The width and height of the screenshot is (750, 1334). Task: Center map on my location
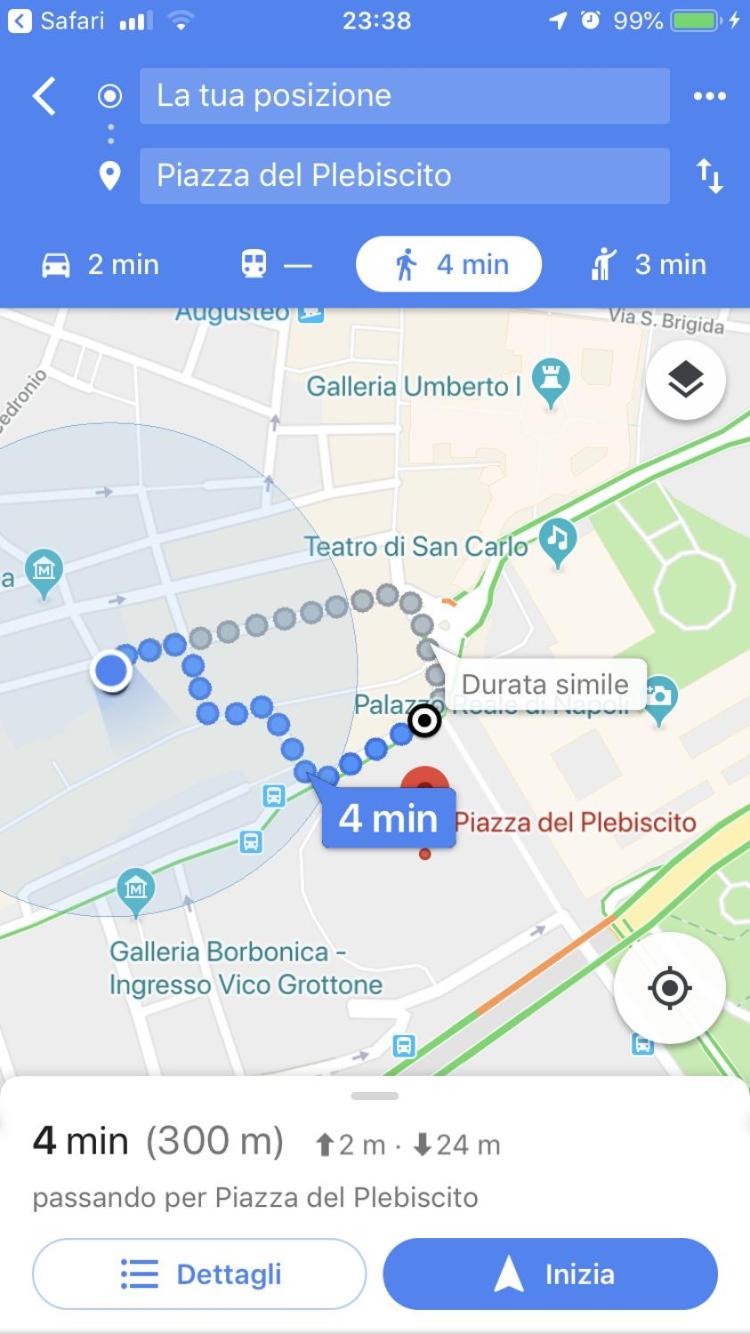pos(669,988)
